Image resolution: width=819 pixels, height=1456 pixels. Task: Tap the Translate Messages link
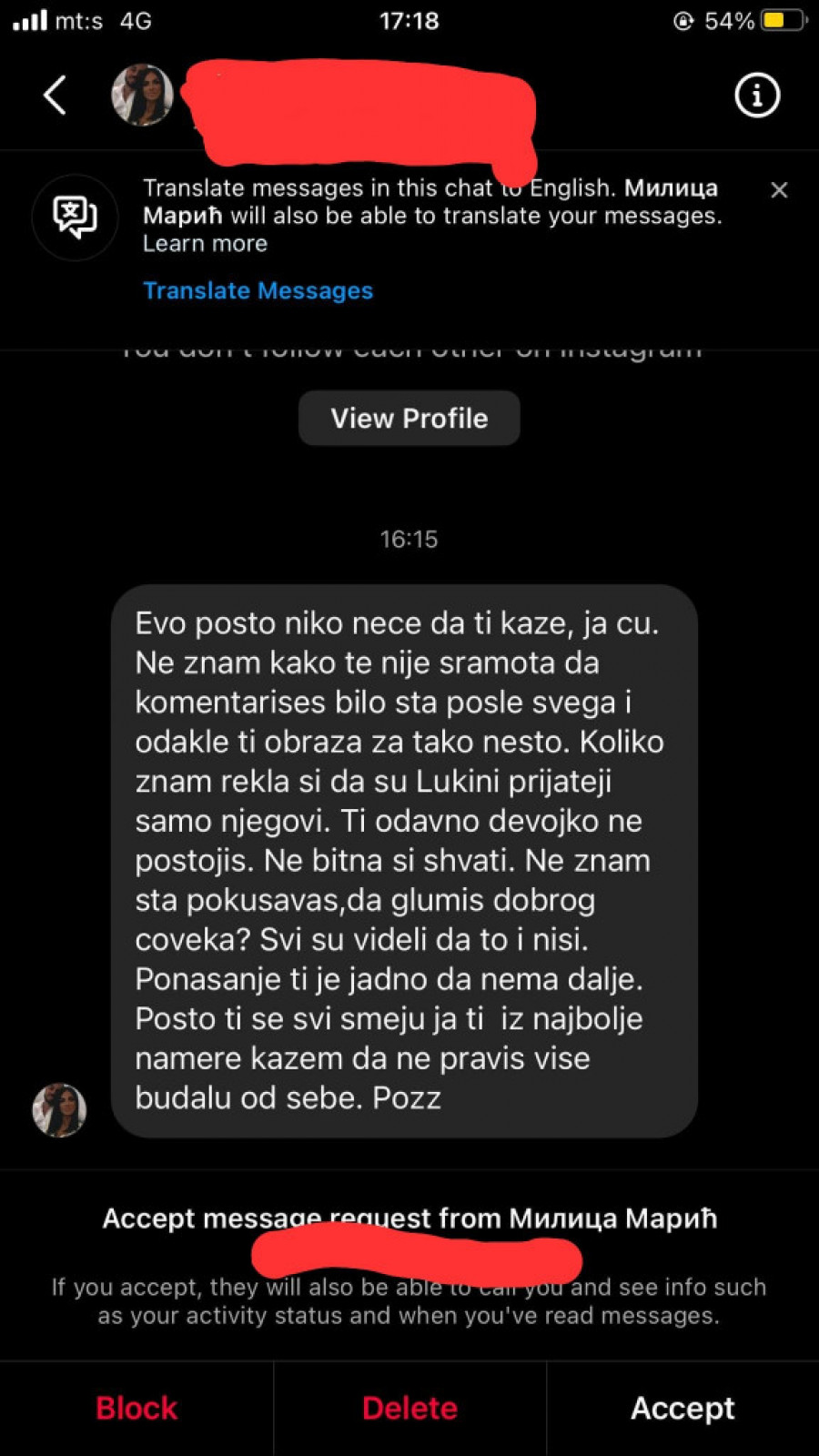click(x=258, y=290)
